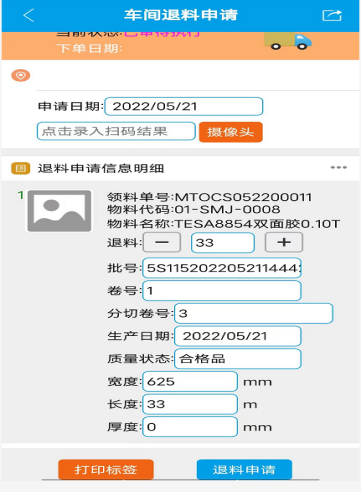The height and width of the screenshot is (493, 361).
Task: Edit the 卷号 field
Action: click(222, 291)
